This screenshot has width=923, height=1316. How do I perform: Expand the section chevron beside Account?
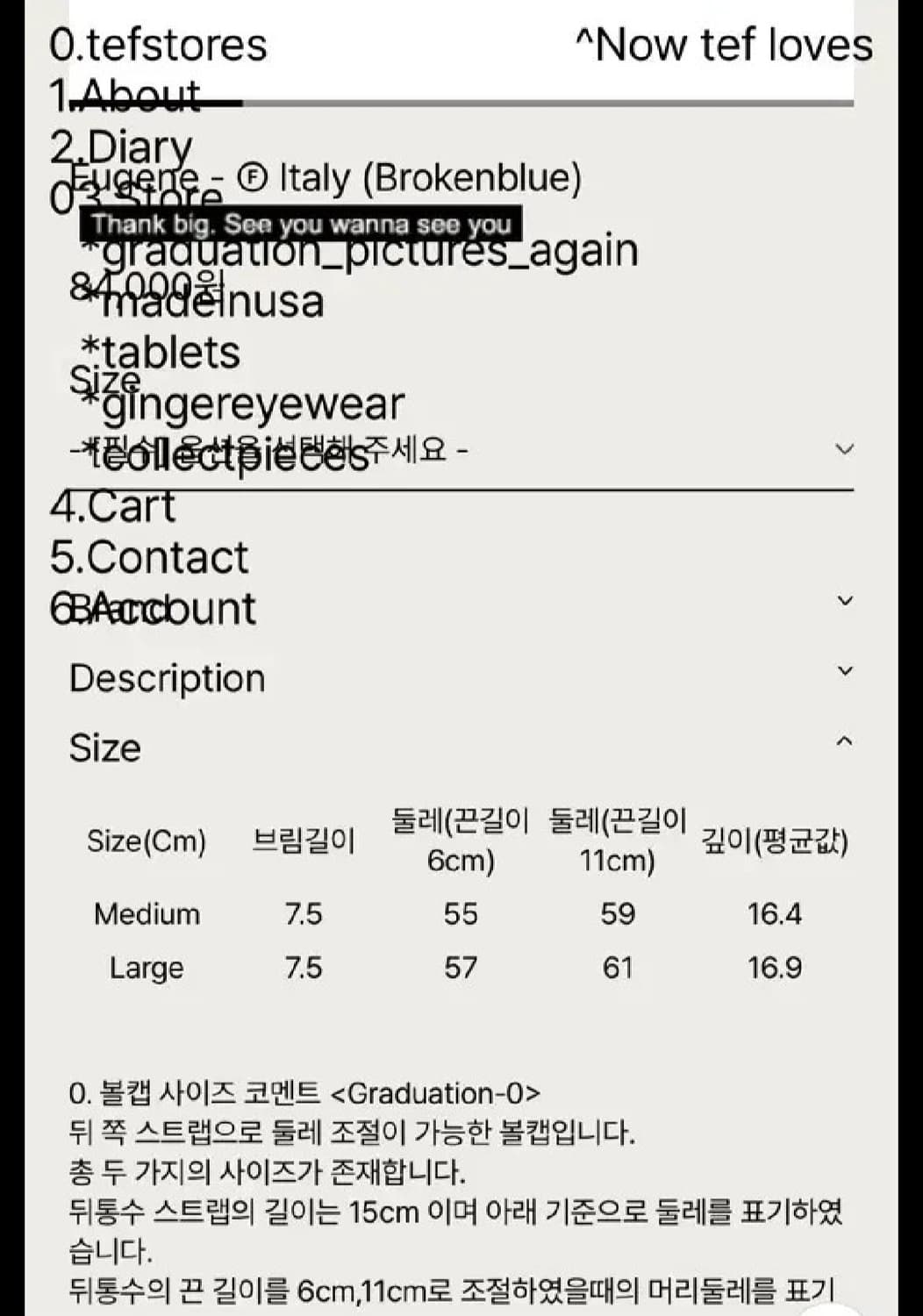click(x=845, y=600)
